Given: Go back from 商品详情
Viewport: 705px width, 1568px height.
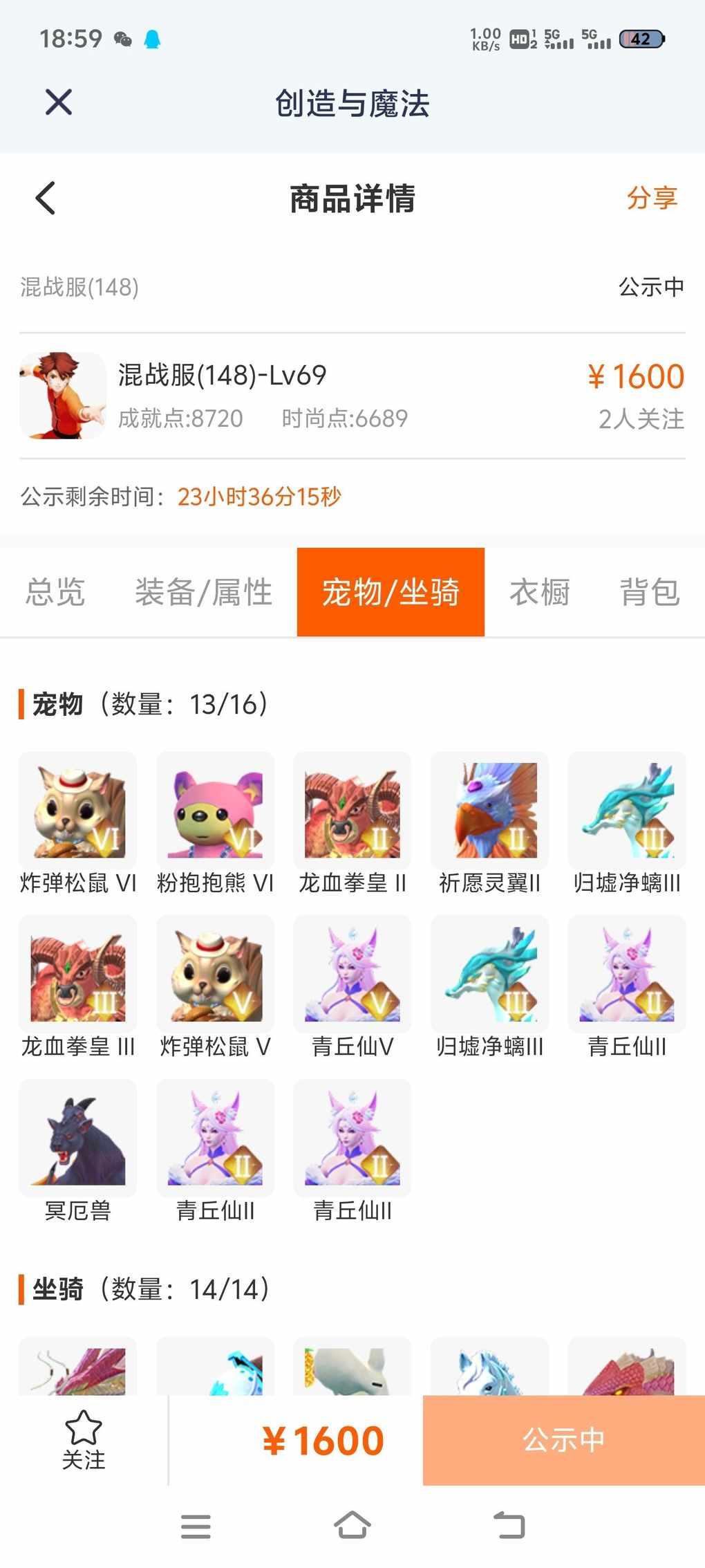Looking at the screenshot, I should pyautogui.click(x=46, y=199).
